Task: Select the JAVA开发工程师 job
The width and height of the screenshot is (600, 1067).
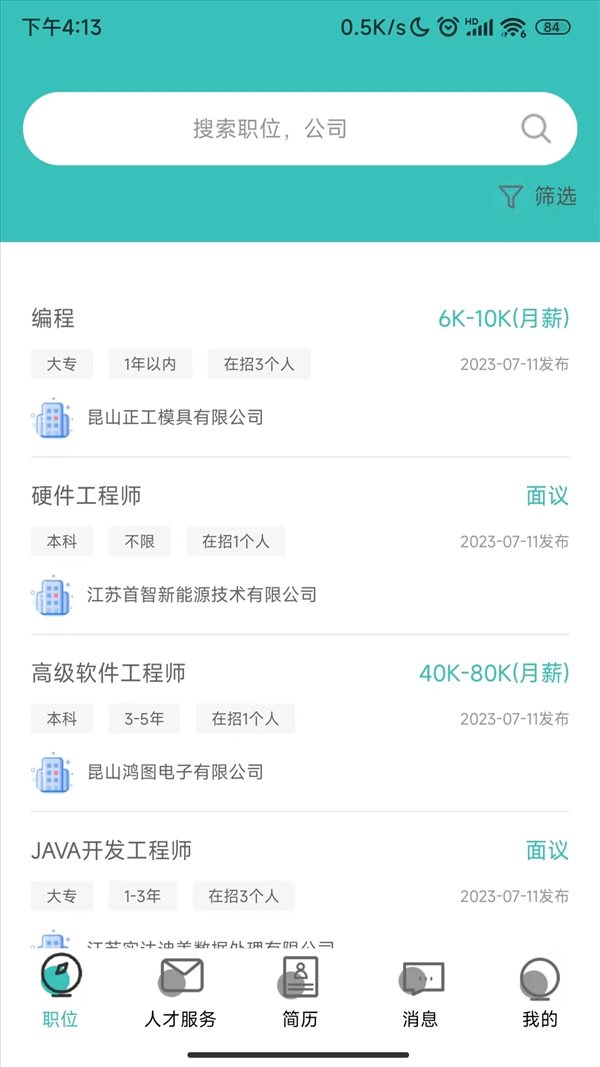Action: click(x=299, y=883)
